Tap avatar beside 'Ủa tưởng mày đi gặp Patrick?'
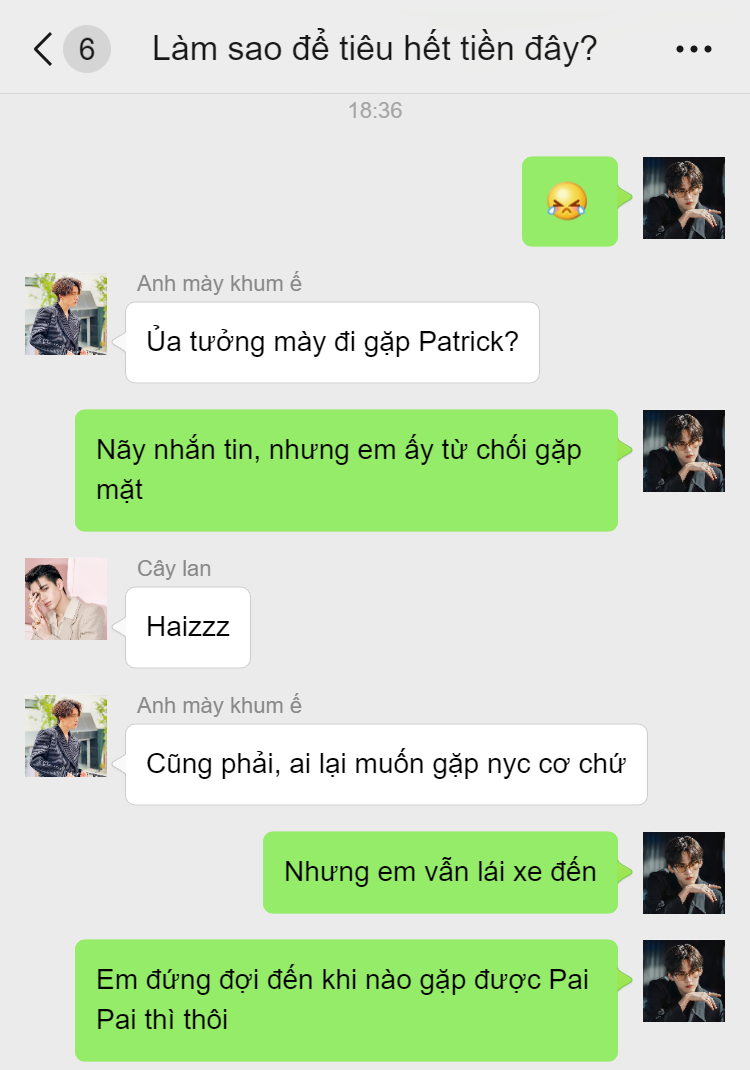This screenshot has width=750, height=1070. pos(66,314)
